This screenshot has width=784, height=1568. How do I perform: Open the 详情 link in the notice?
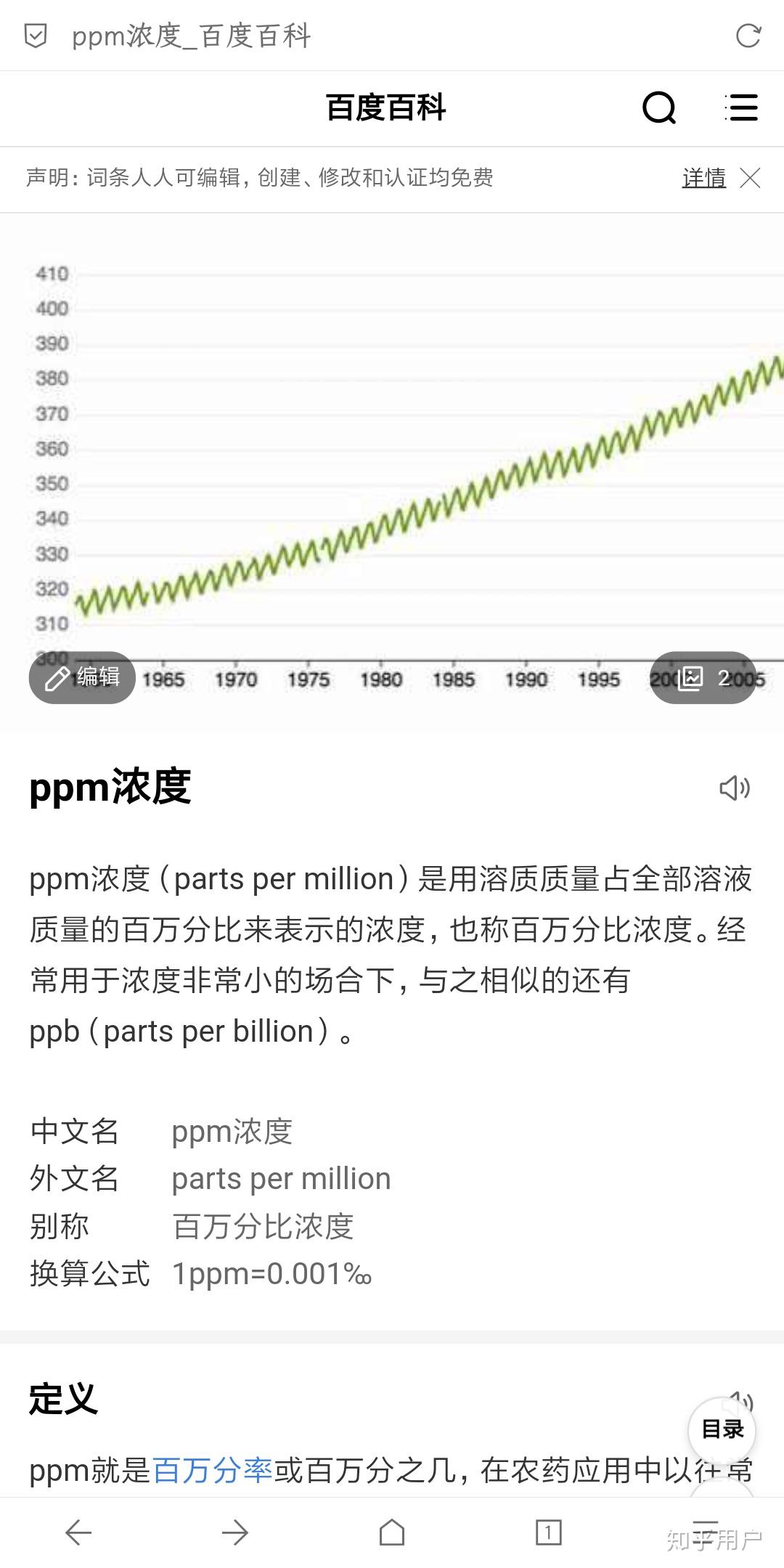coord(704,178)
